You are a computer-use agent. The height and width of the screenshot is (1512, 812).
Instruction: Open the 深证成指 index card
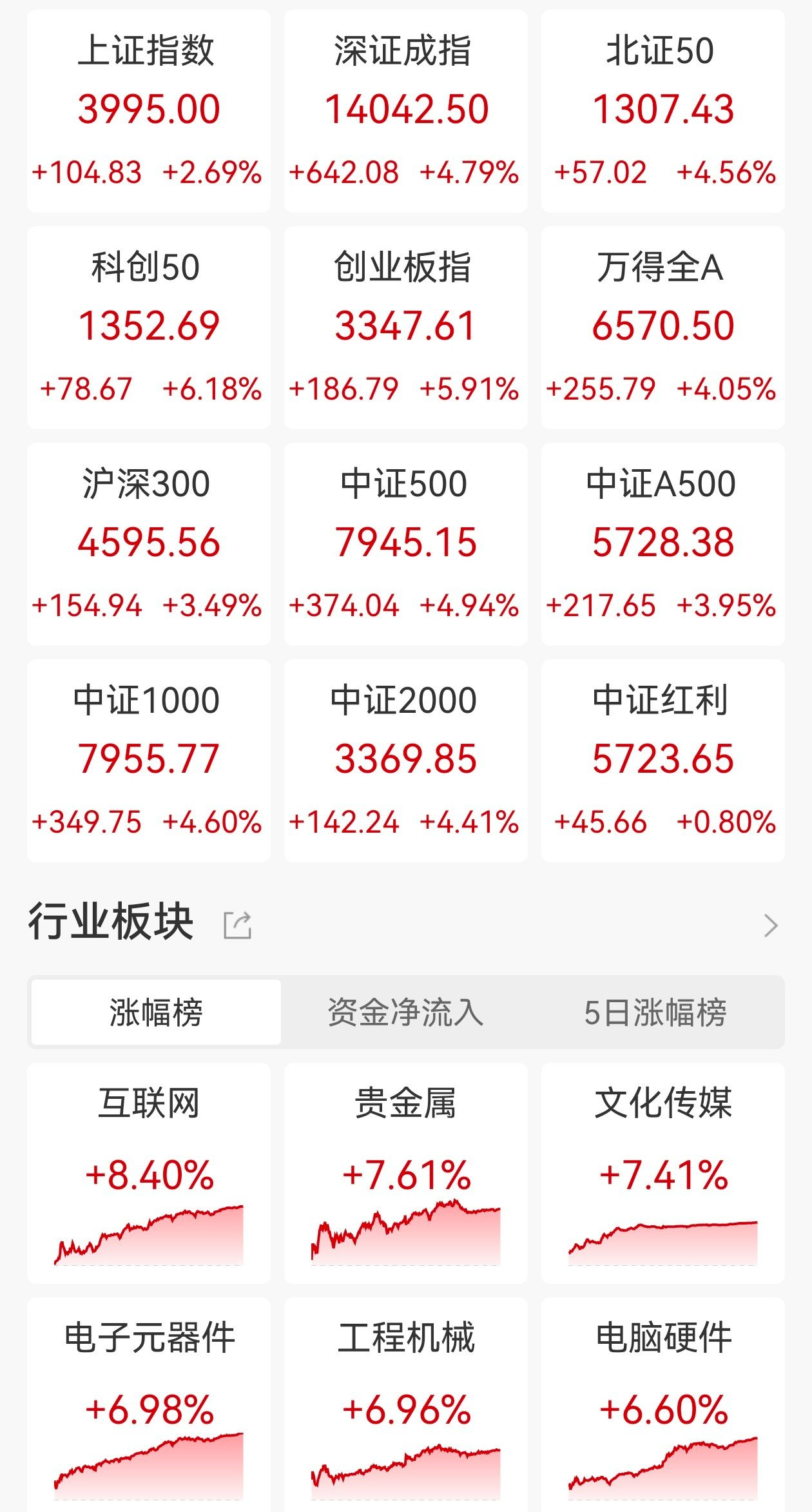pos(405,111)
